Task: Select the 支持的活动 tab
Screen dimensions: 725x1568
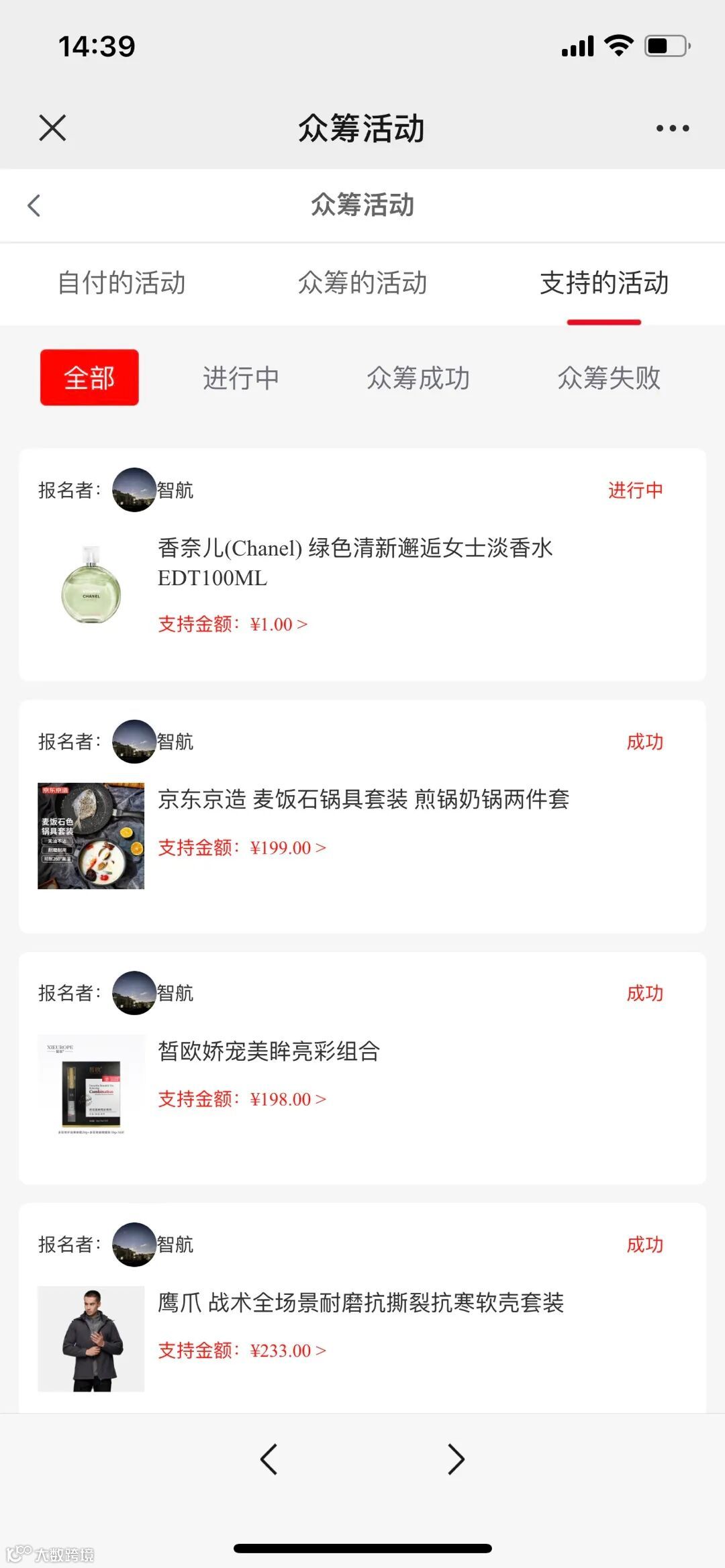Action: 604,283
